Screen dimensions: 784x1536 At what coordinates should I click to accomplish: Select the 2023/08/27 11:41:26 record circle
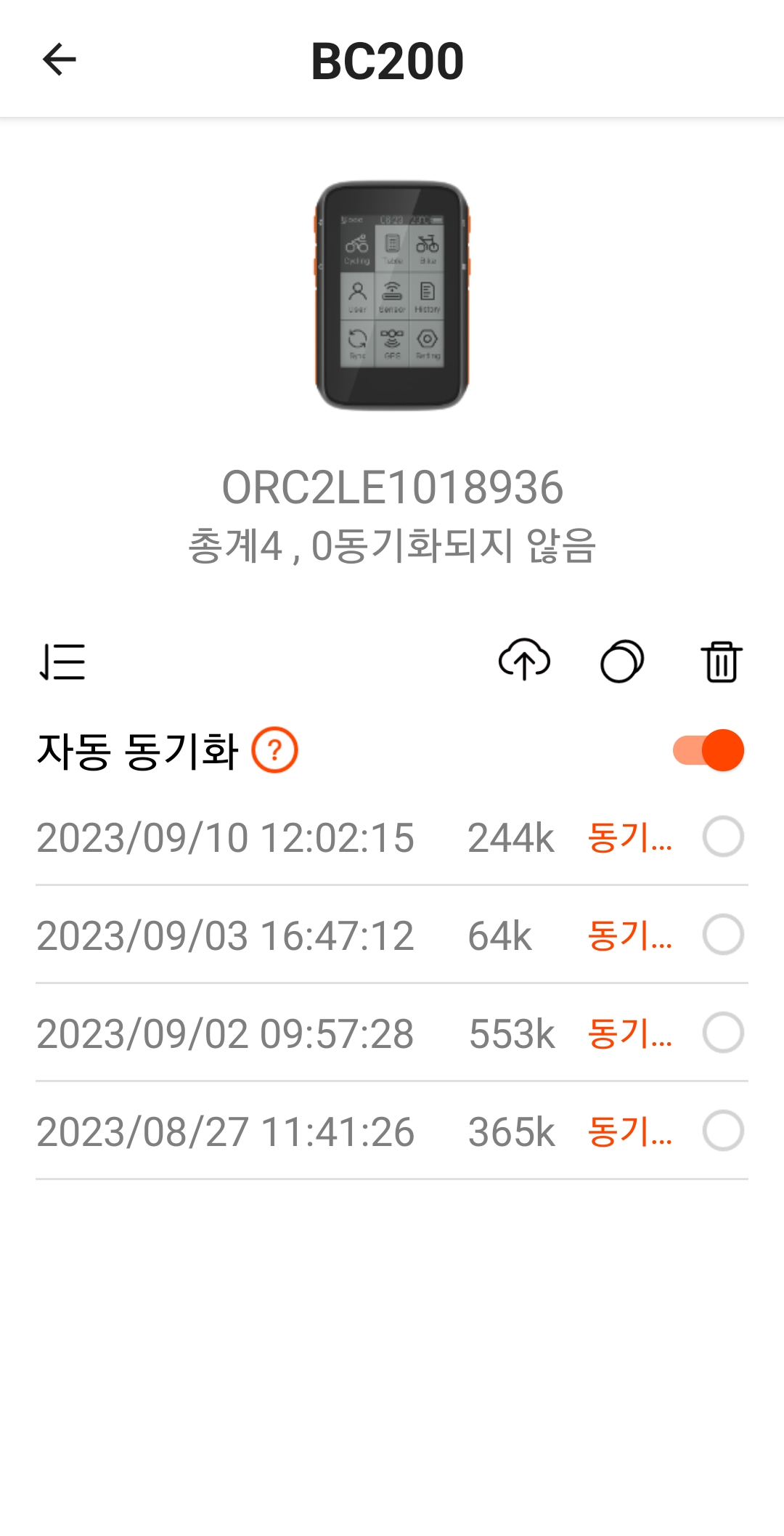pyautogui.click(x=723, y=1131)
